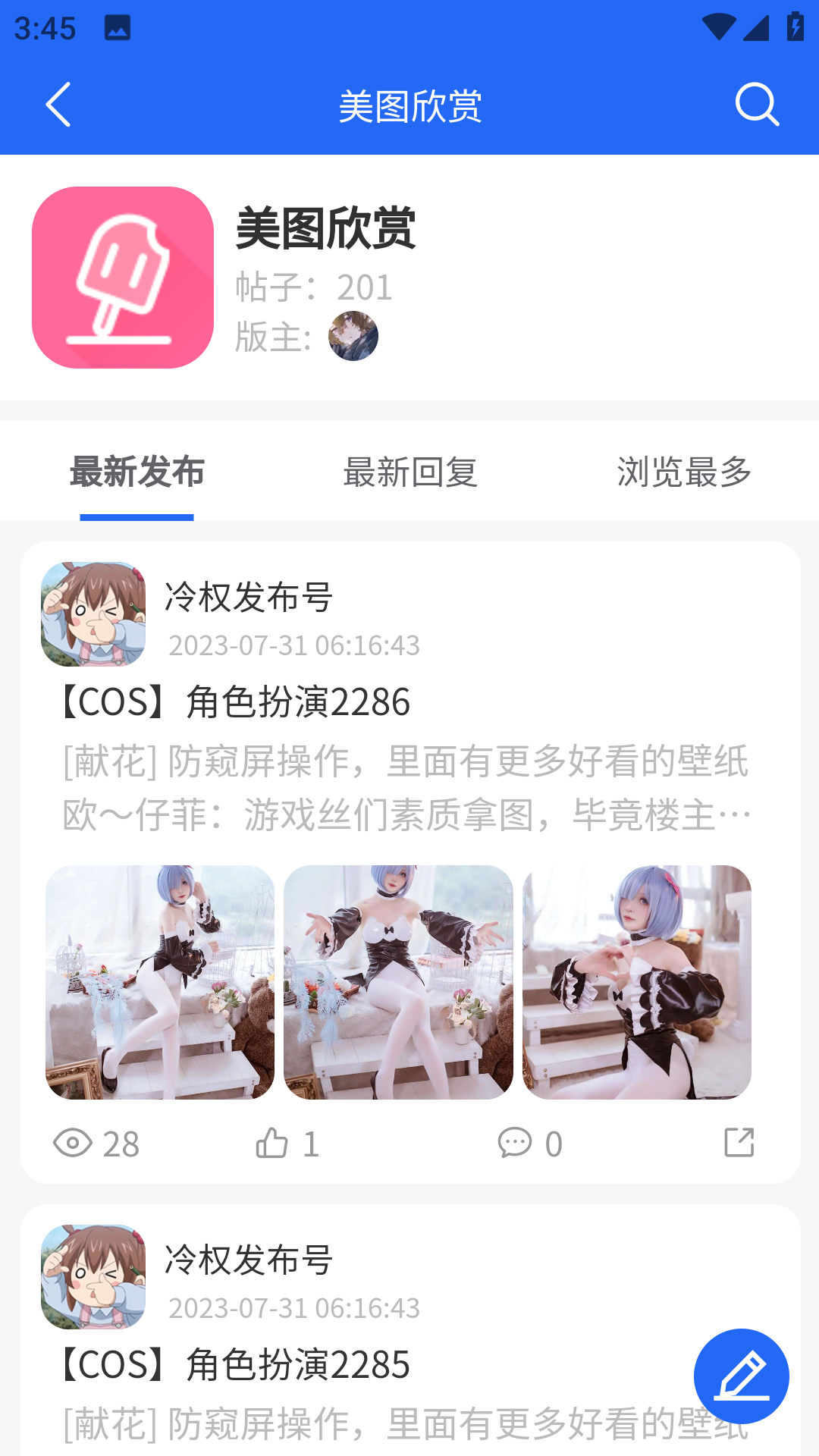Compose a new post with the pencil button
This screenshot has width=819, height=1456.
click(741, 1376)
